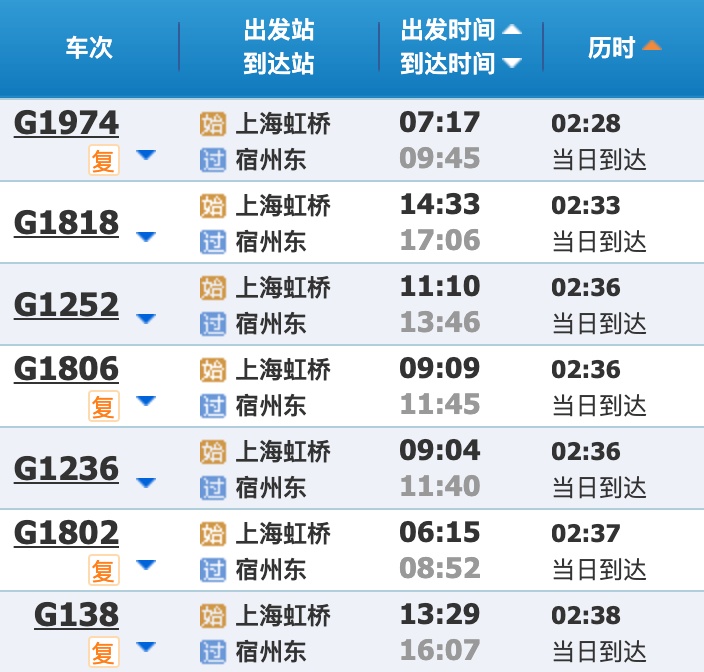Sort trains by 历时 duration
The height and width of the screenshot is (672, 704).
[624, 47]
